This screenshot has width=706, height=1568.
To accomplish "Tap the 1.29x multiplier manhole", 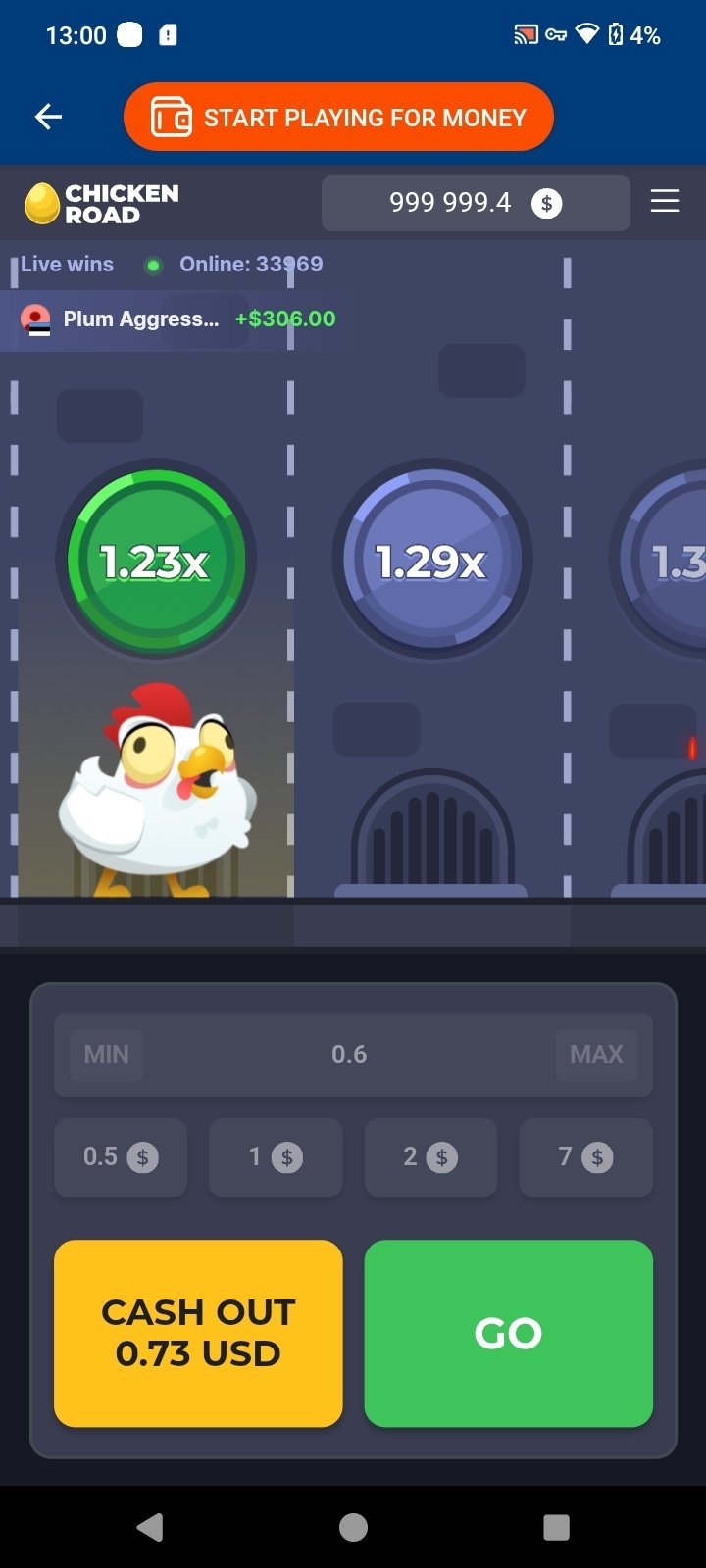I will point(431,561).
